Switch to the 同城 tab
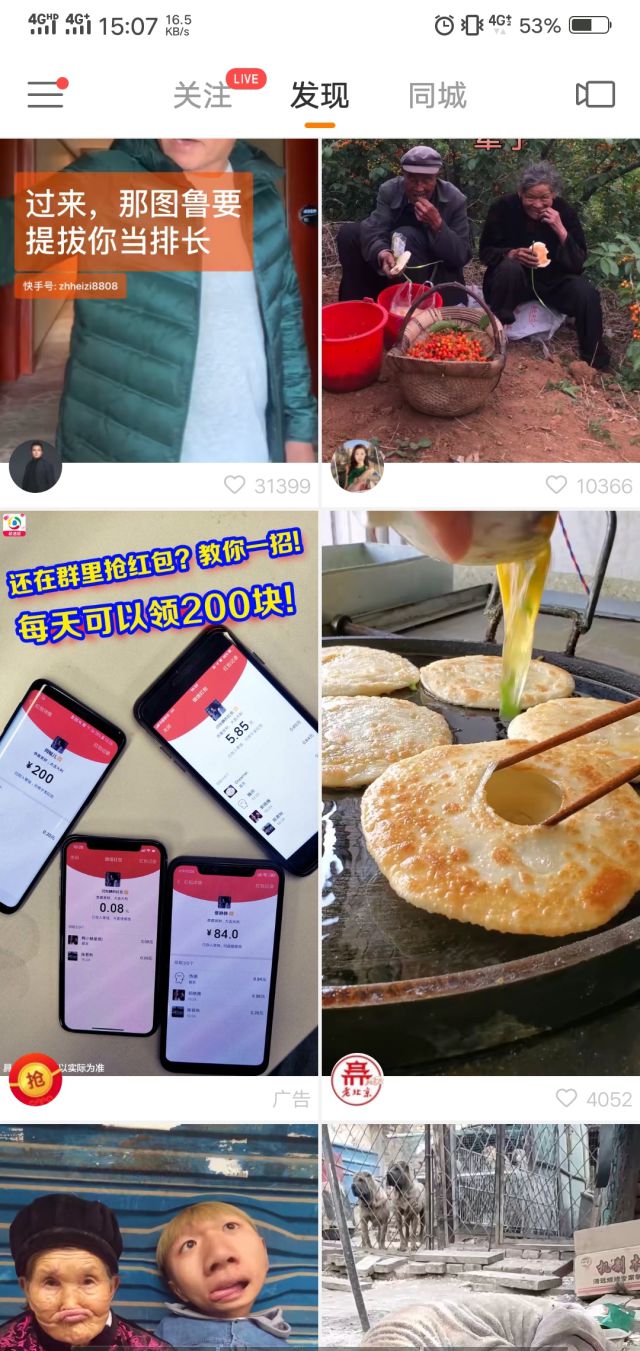 (x=437, y=96)
